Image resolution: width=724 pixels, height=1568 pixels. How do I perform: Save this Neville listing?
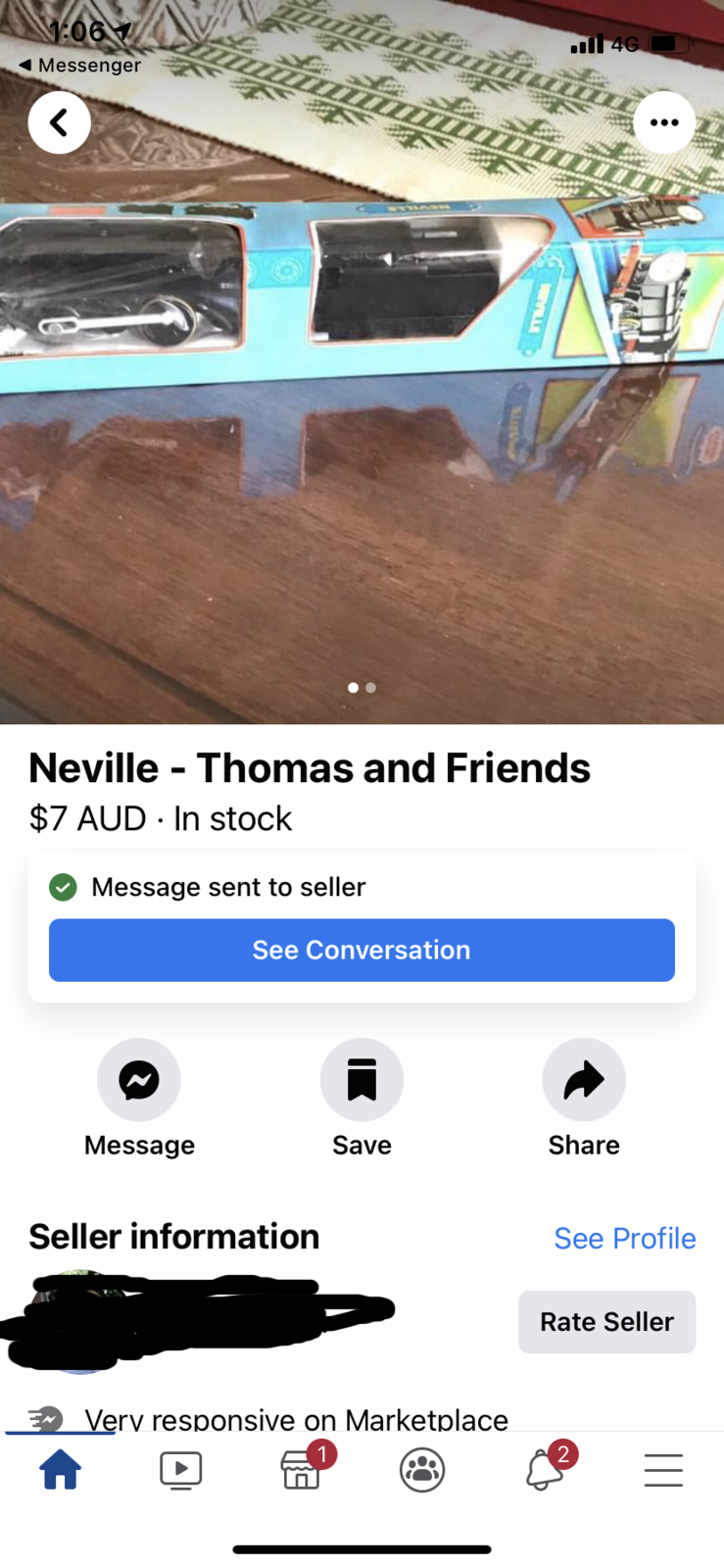[x=362, y=1080]
